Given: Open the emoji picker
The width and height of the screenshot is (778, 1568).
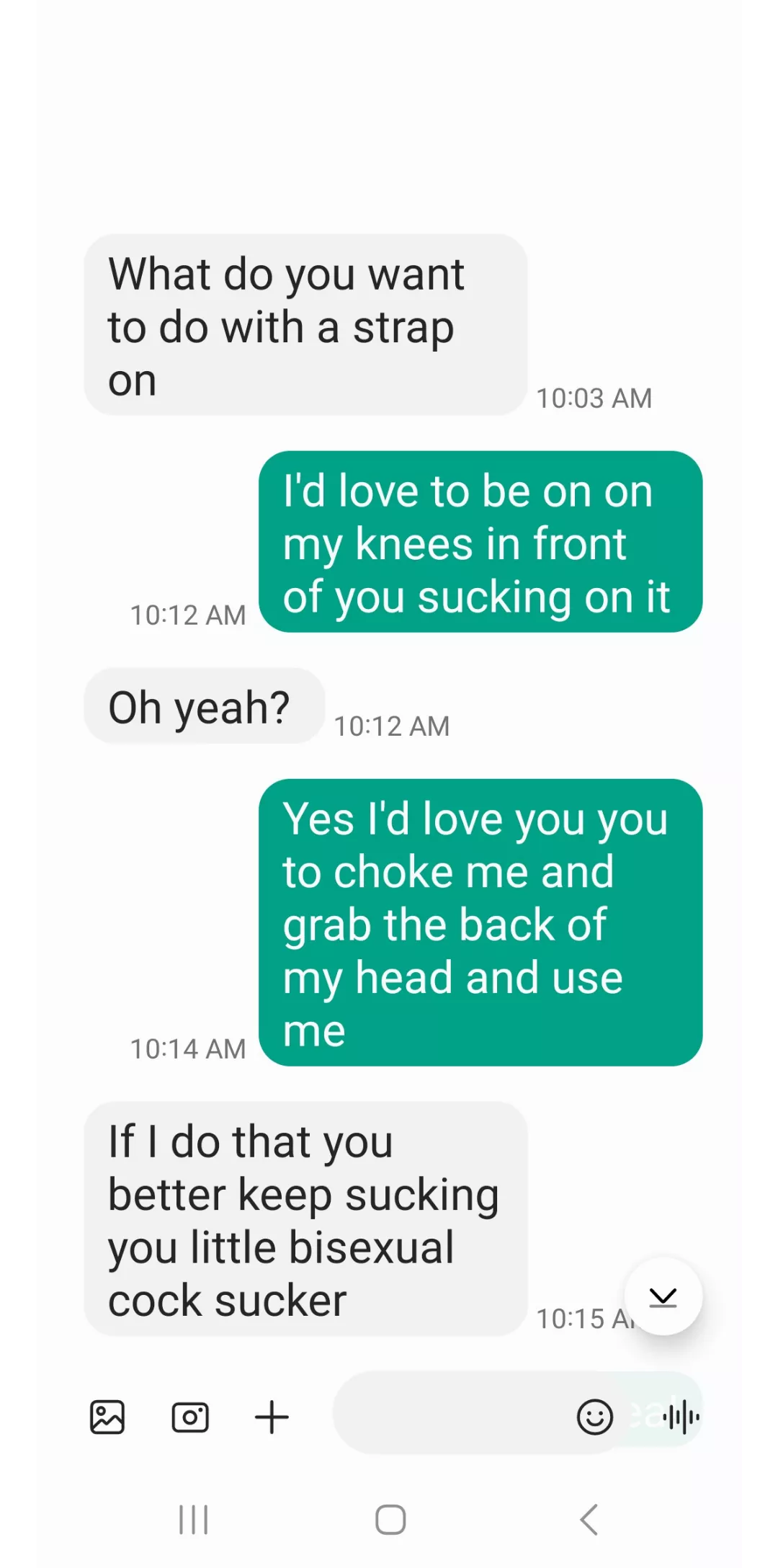Looking at the screenshot, I should [x=595, y=1417].
